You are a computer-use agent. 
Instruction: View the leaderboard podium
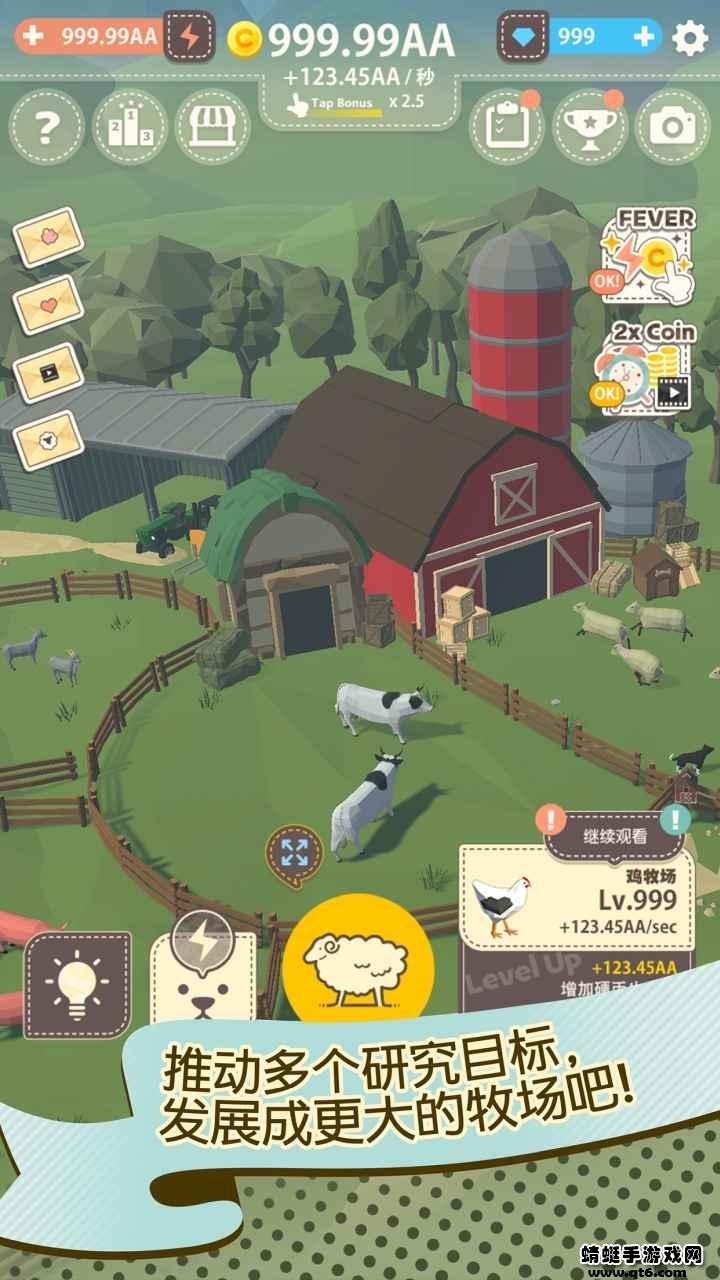(130, 127)
